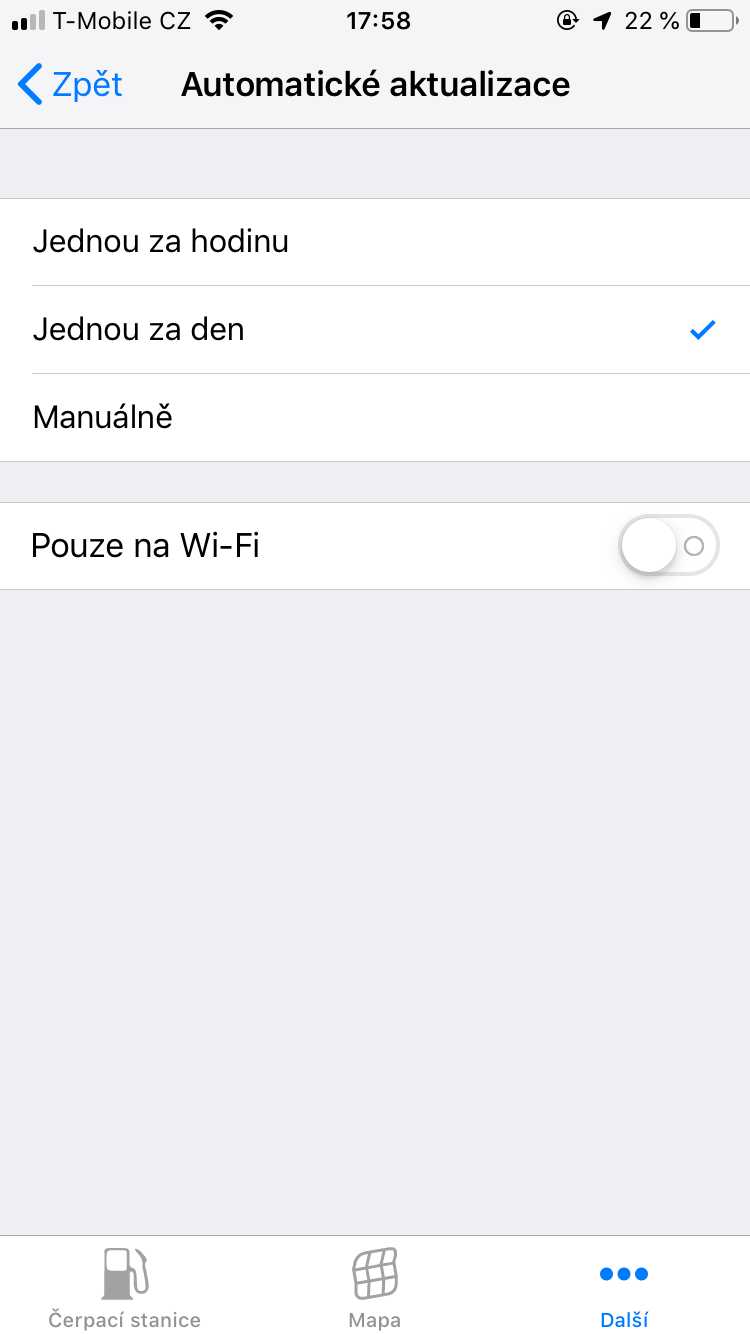Screen dimensions: 750x1334
Task: Switch to the Čerpací stanice tab
Action: coord(125,1287)
